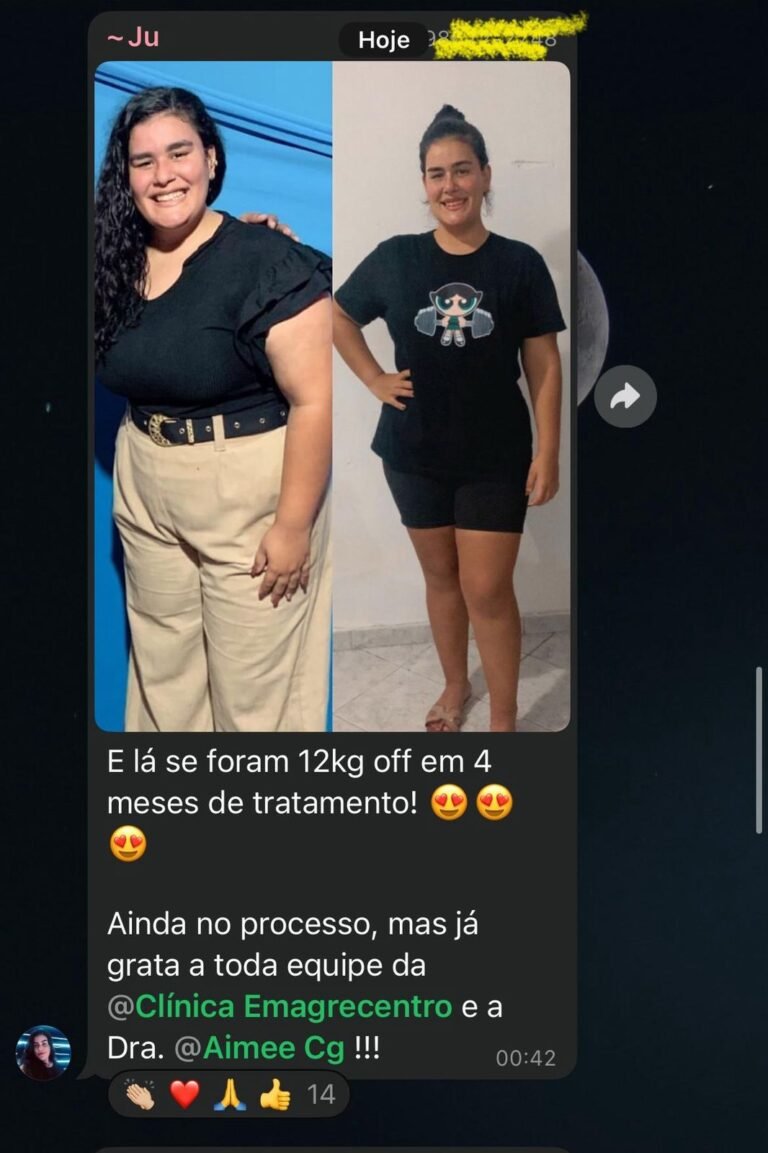Open the before-and-after photo in the message
Image resolution: width=768 pixels, height=1153 pixels.
tap(332, 396)
